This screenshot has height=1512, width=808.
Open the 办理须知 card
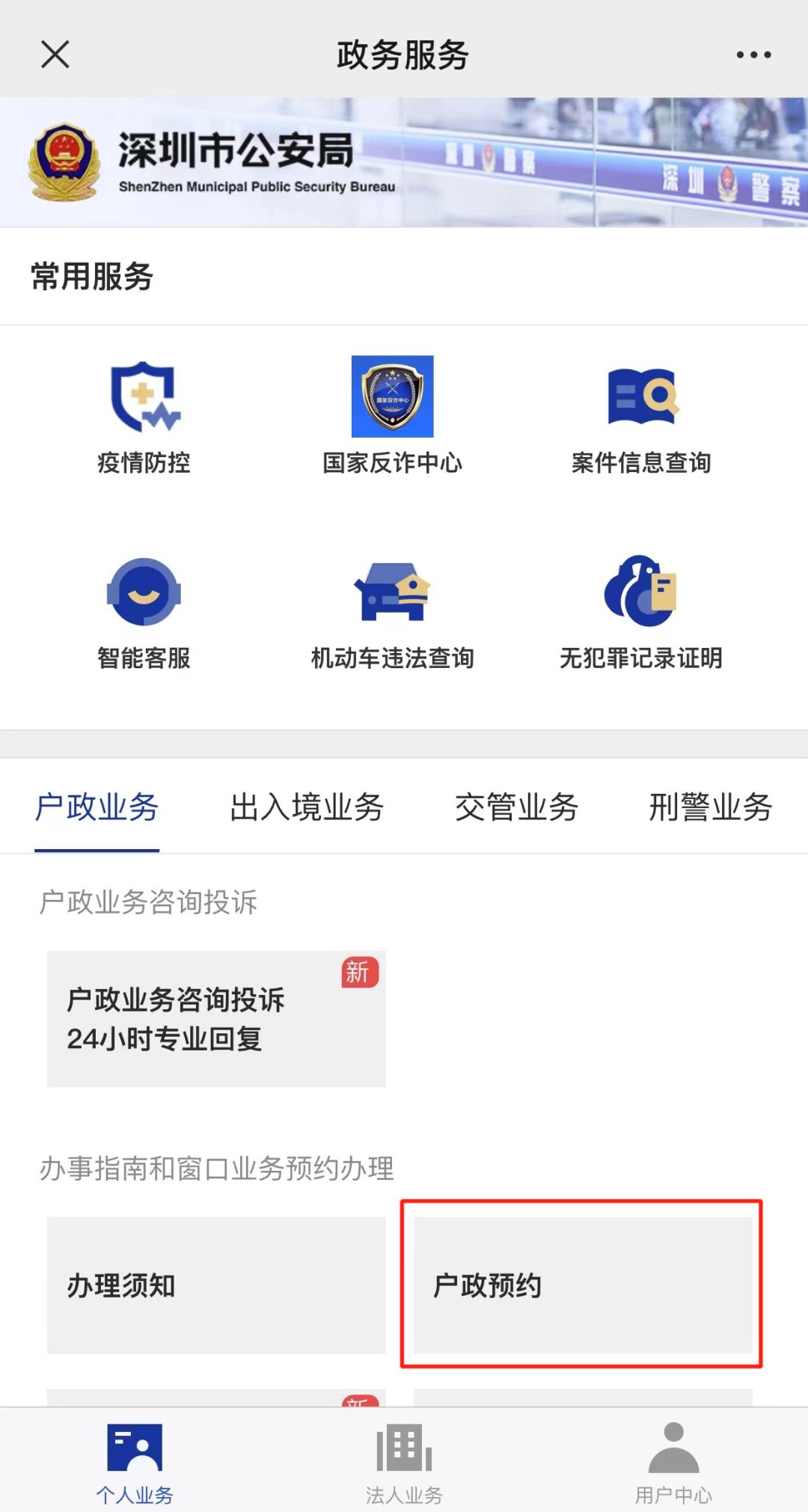[216, 1285]
